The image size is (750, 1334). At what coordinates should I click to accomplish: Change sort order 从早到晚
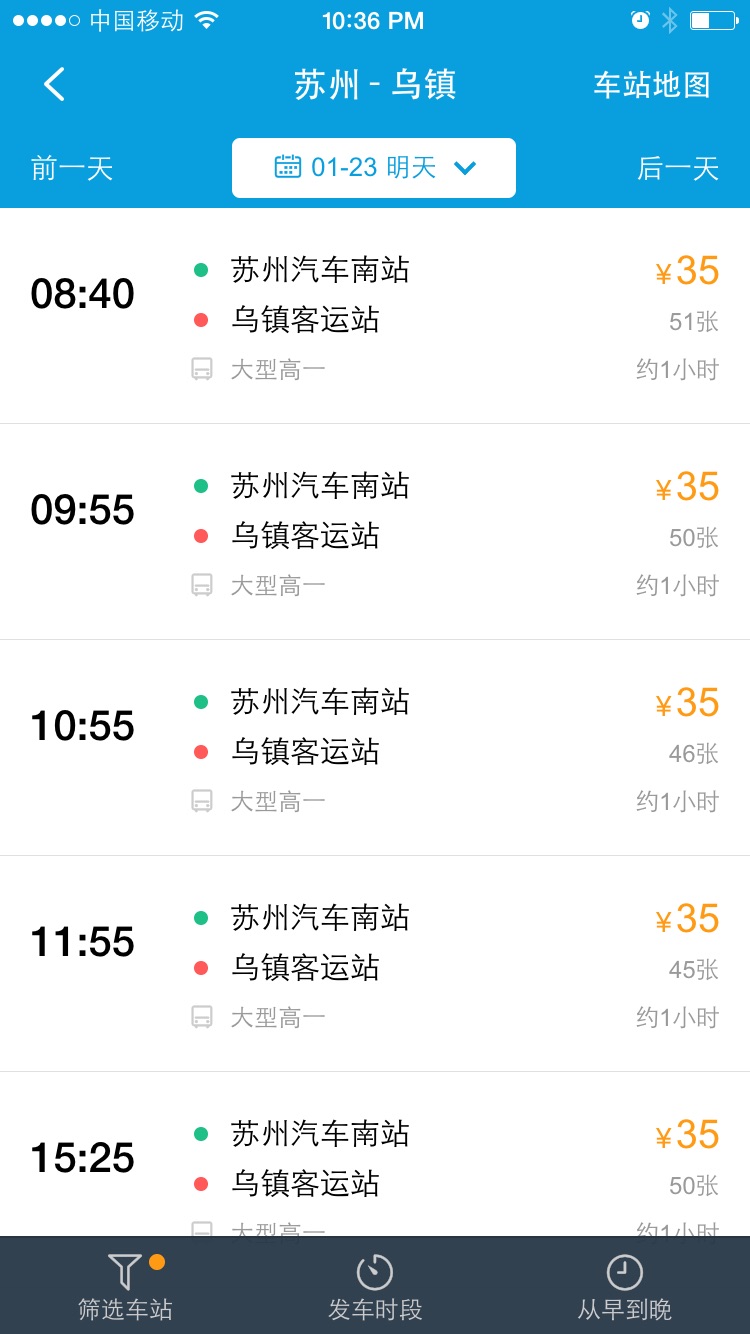pos(625,1286)
